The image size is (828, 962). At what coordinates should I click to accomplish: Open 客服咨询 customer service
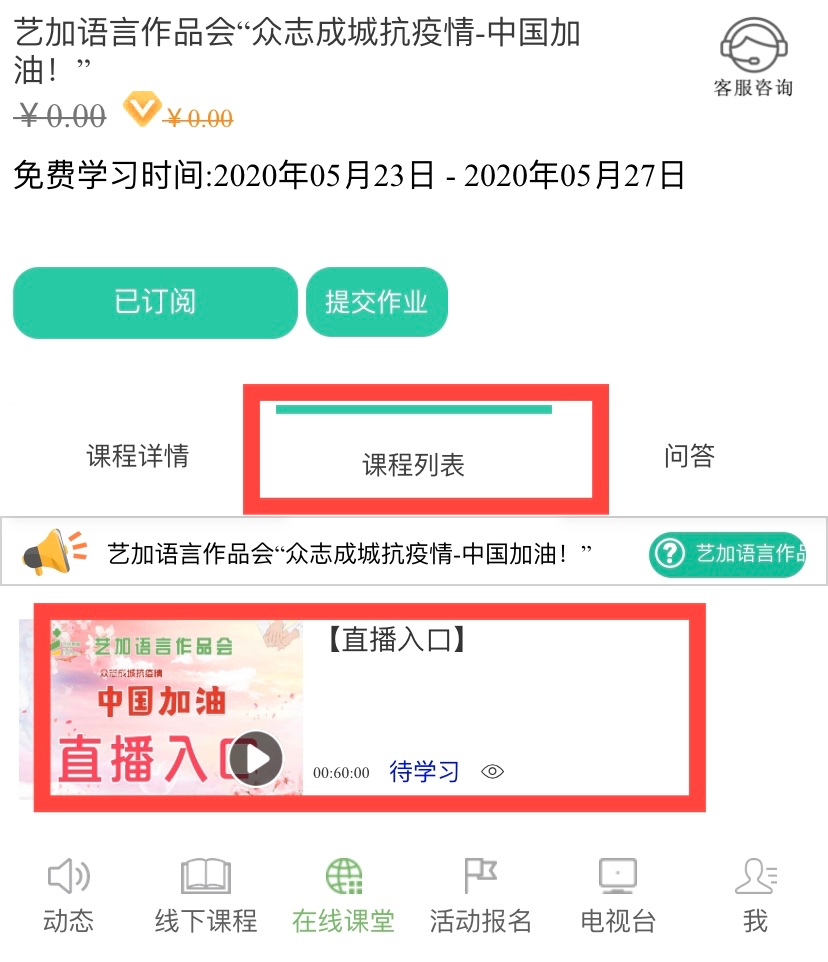(x=753, y=58)
